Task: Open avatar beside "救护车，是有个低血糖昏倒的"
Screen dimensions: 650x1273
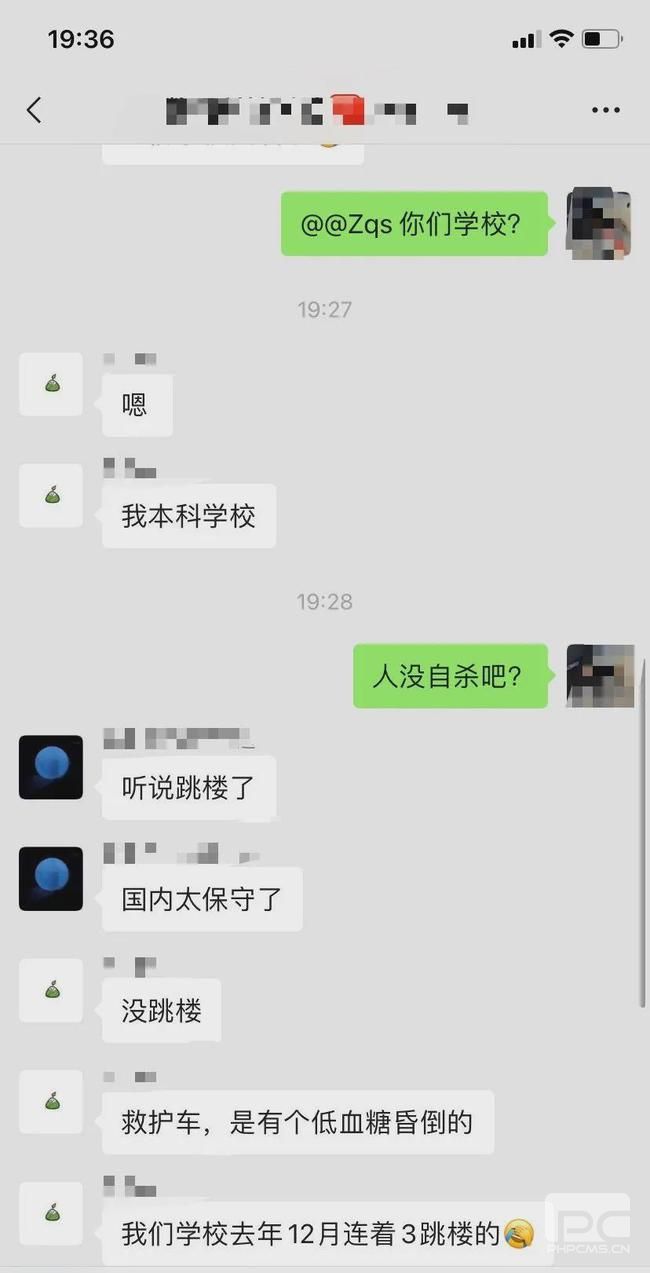Action: (51, 1101)
